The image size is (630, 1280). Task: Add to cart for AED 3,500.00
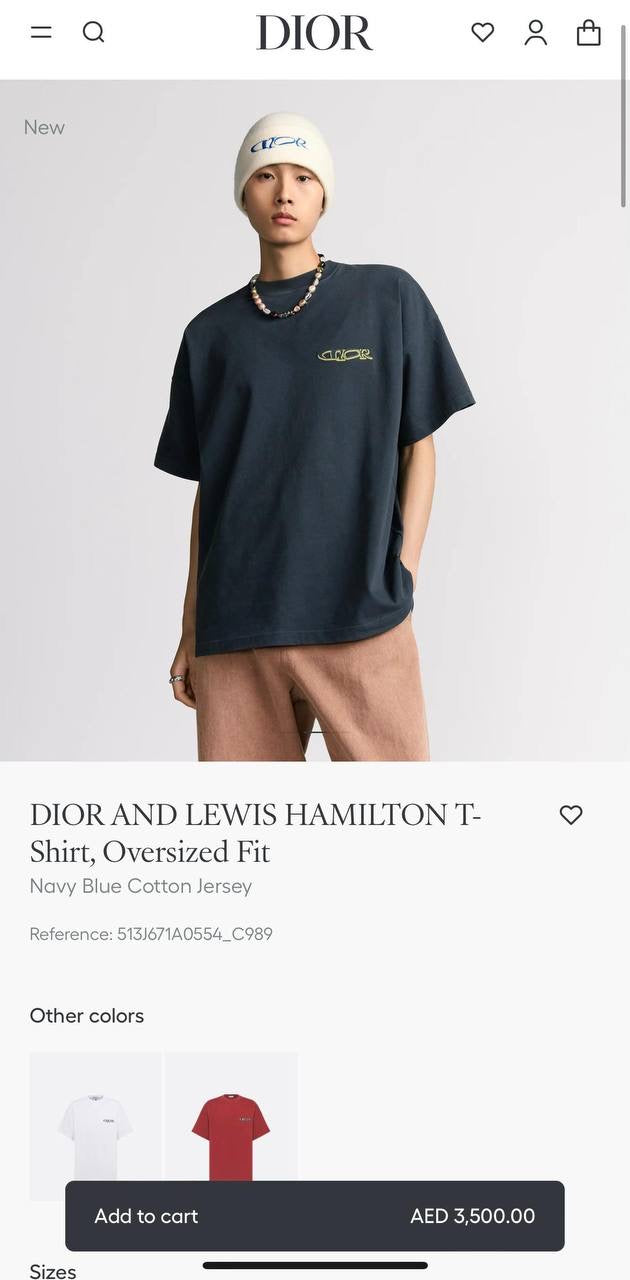pos(314,1216)
